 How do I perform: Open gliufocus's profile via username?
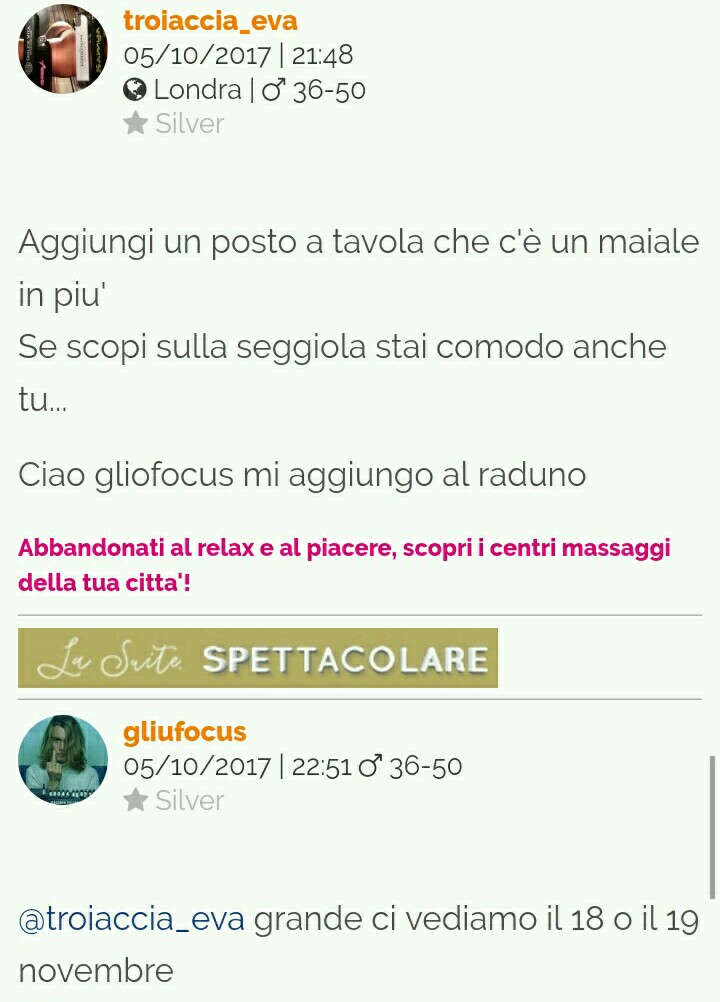click(185, 732)
